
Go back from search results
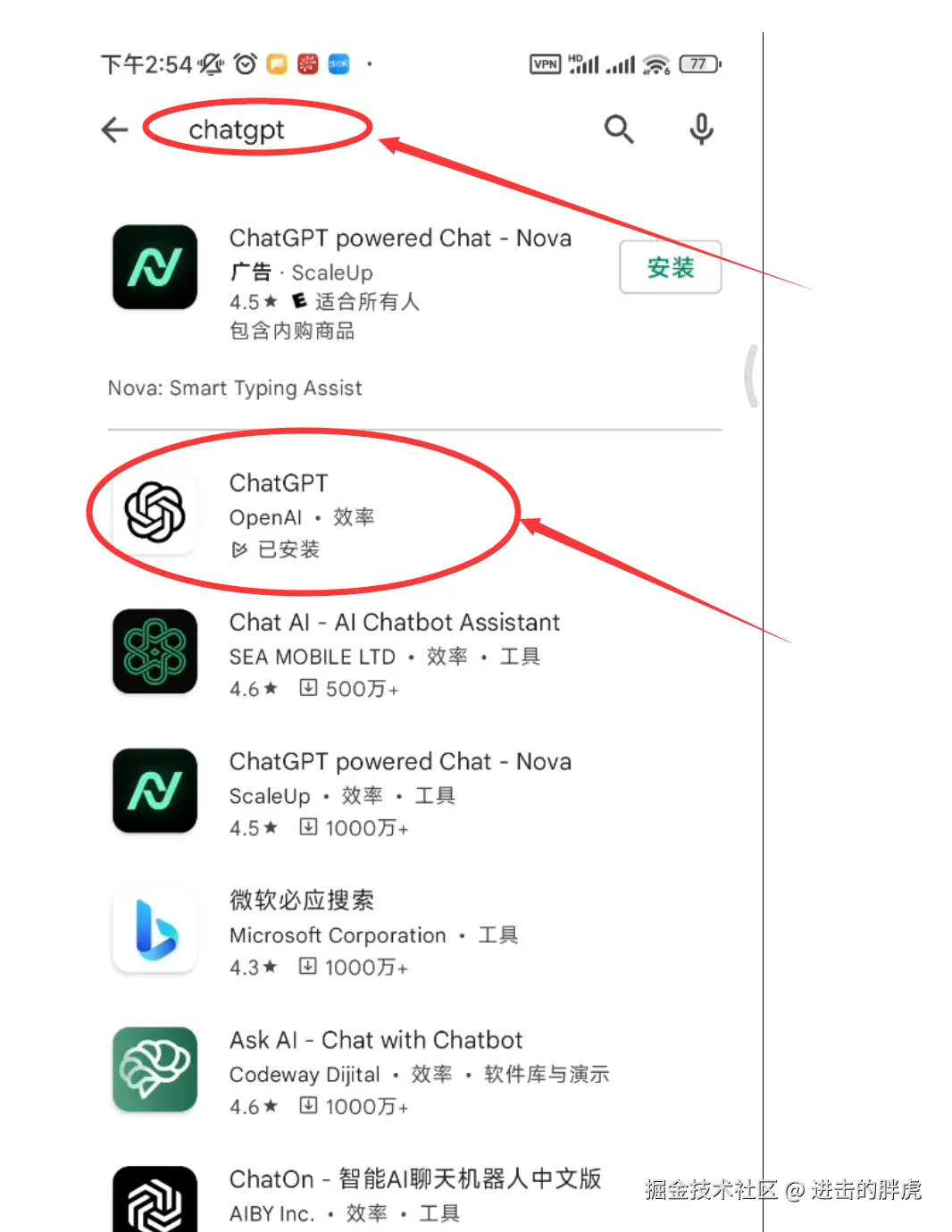tap(114, 130)
